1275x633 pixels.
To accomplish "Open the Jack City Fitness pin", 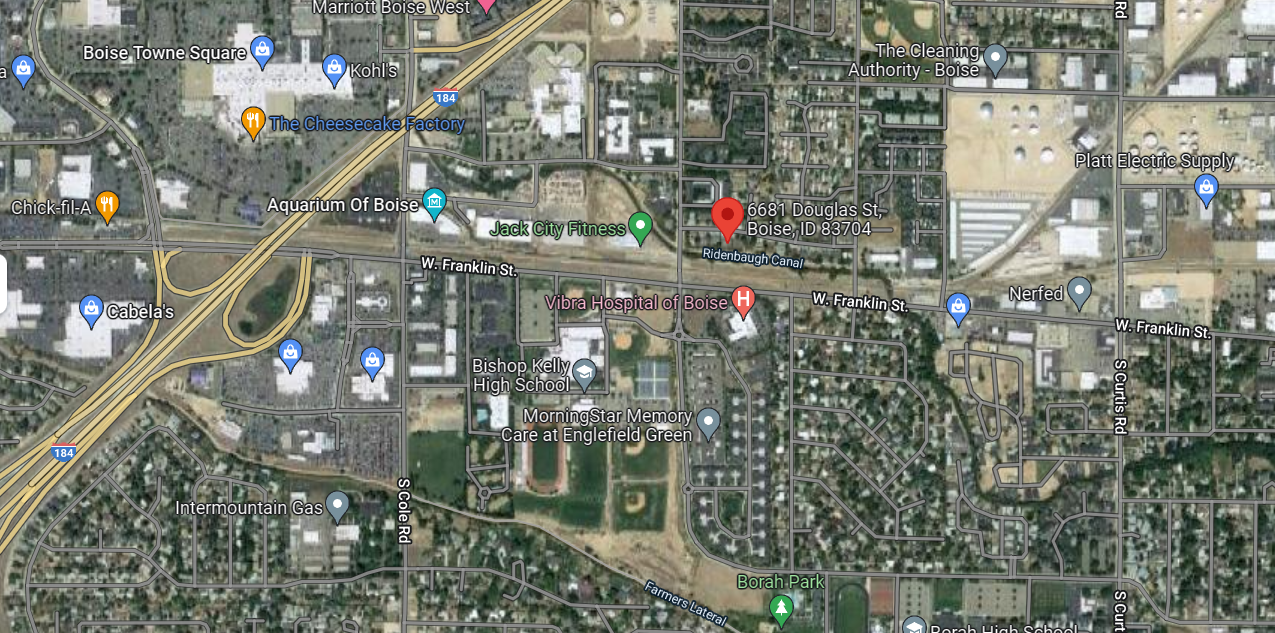I will [640, 226].
